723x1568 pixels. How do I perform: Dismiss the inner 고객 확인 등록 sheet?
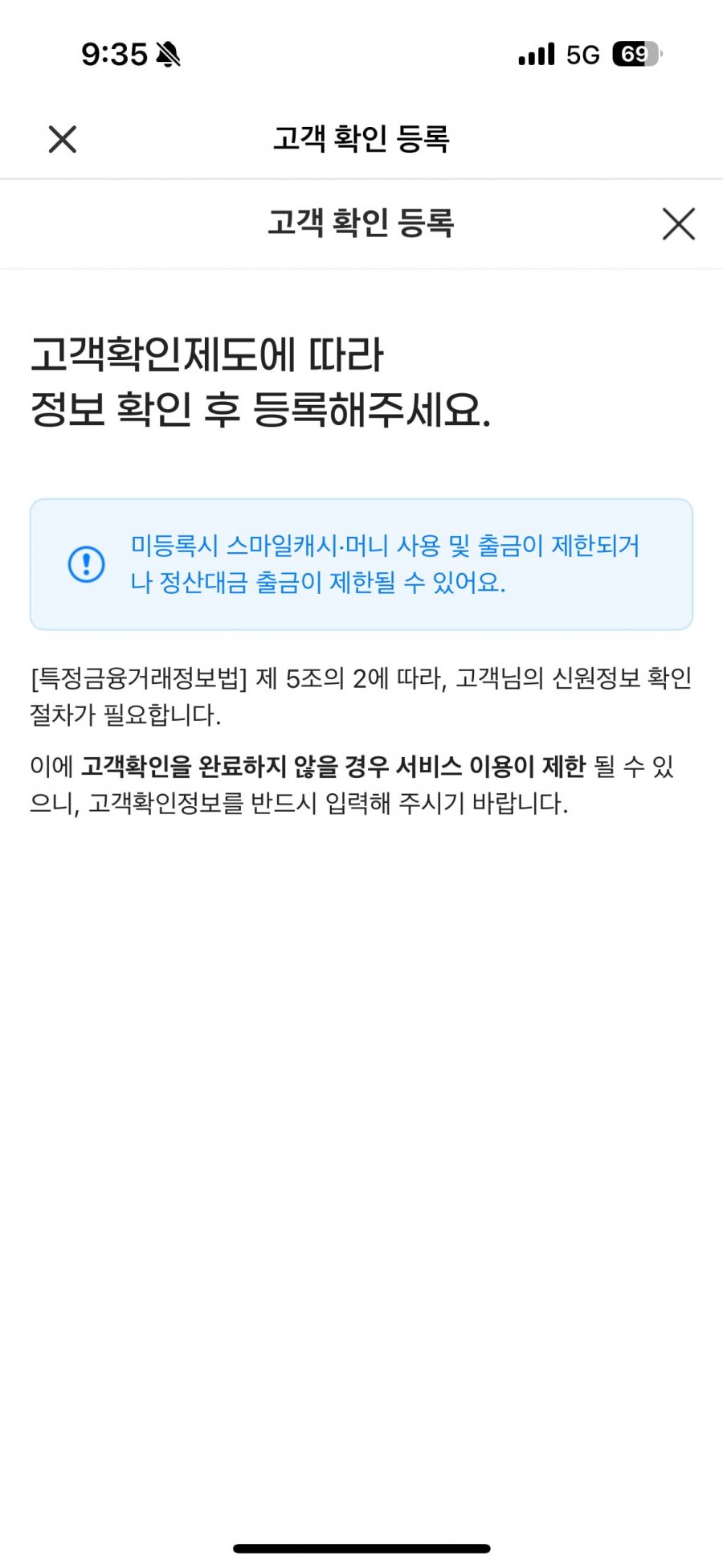678,223
